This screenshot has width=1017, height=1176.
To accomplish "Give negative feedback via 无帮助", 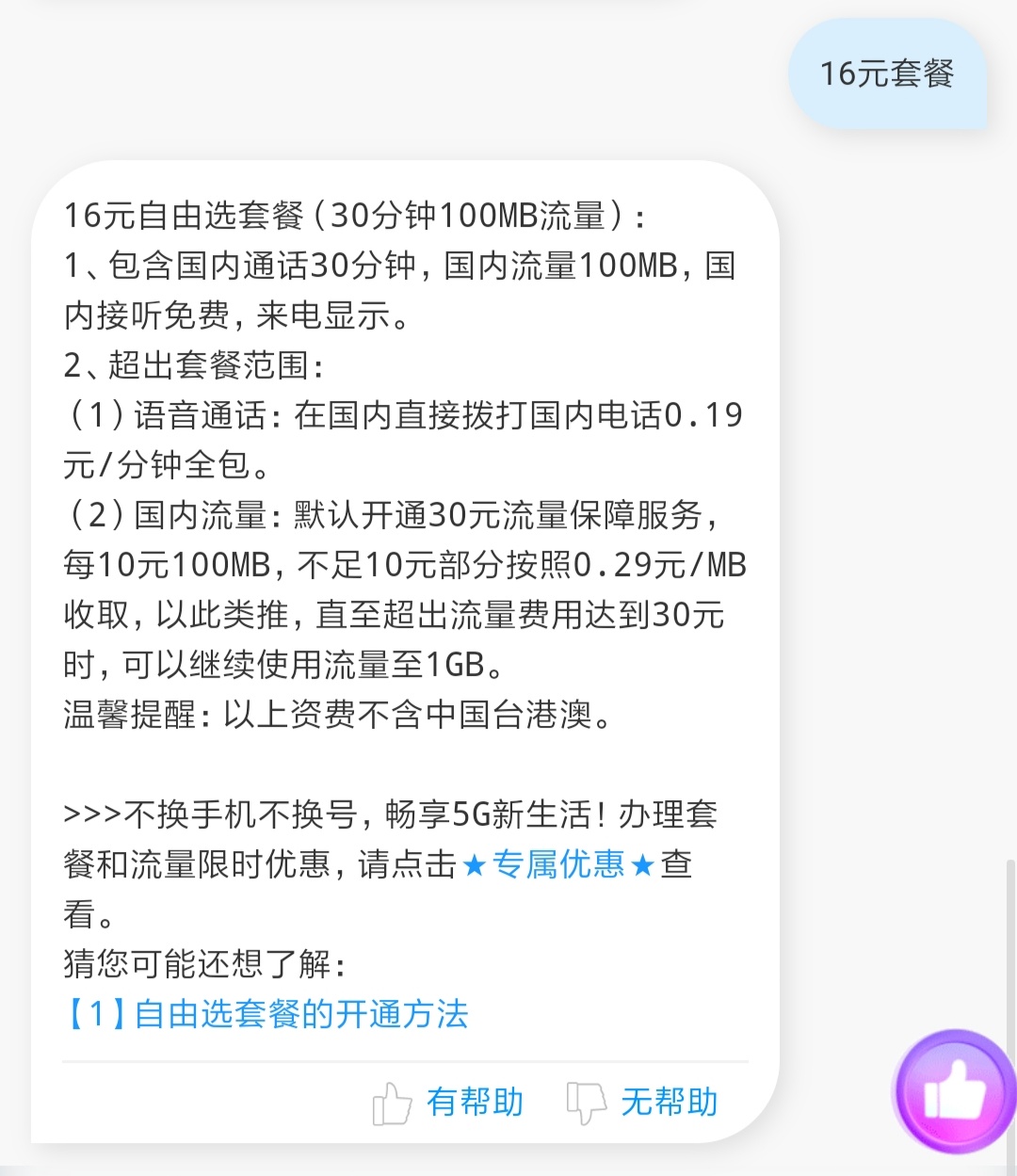I will coord(669,1103).
